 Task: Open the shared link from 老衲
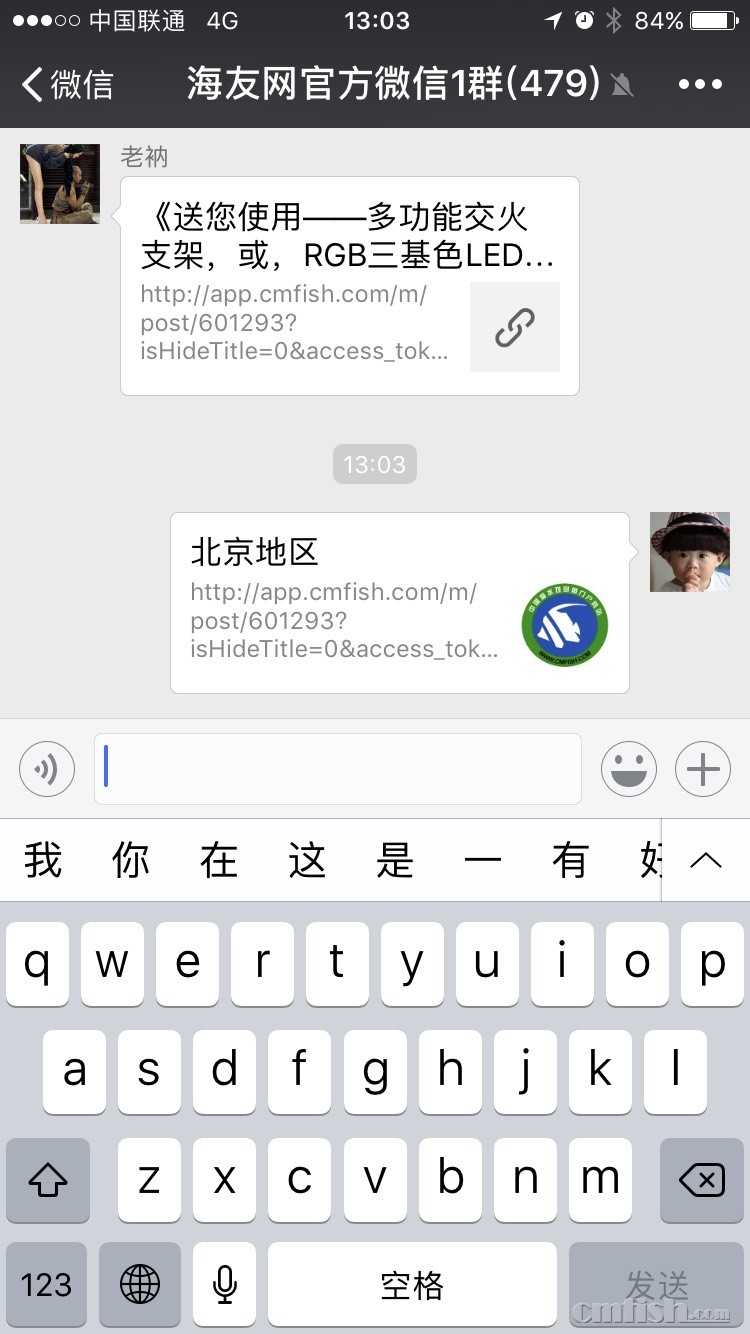tap(349, 286)
